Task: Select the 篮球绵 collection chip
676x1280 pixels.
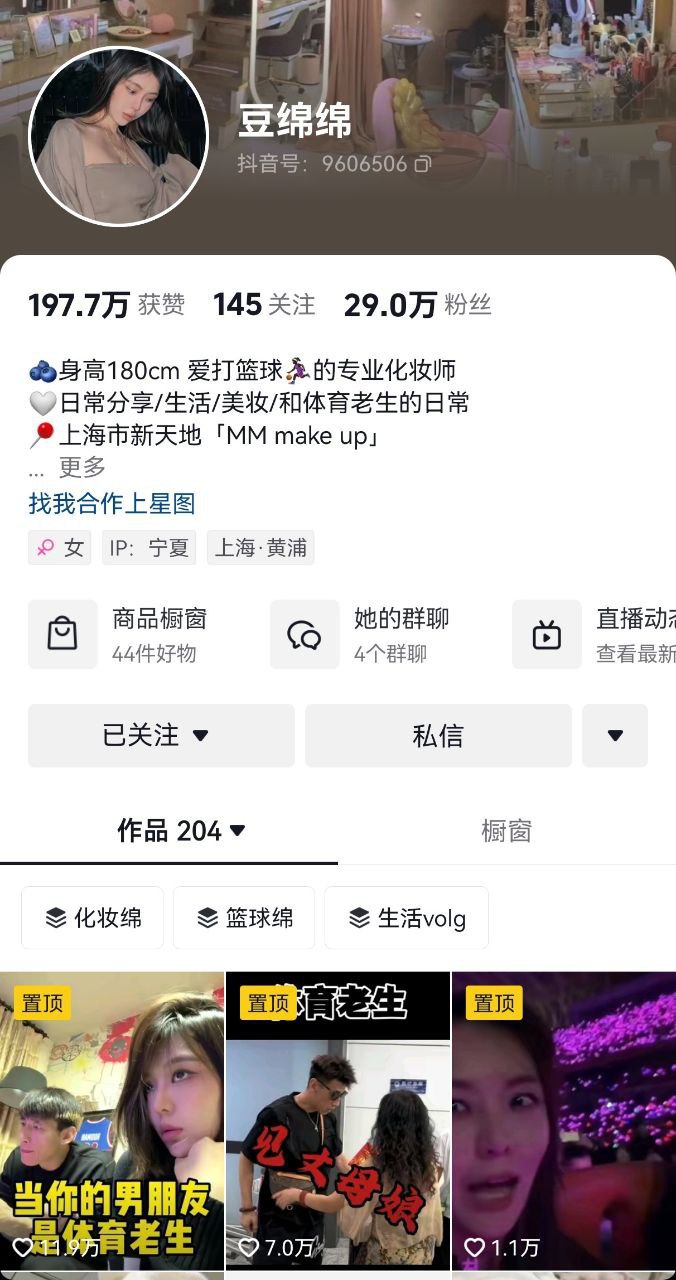Action: tap(244, 917)
